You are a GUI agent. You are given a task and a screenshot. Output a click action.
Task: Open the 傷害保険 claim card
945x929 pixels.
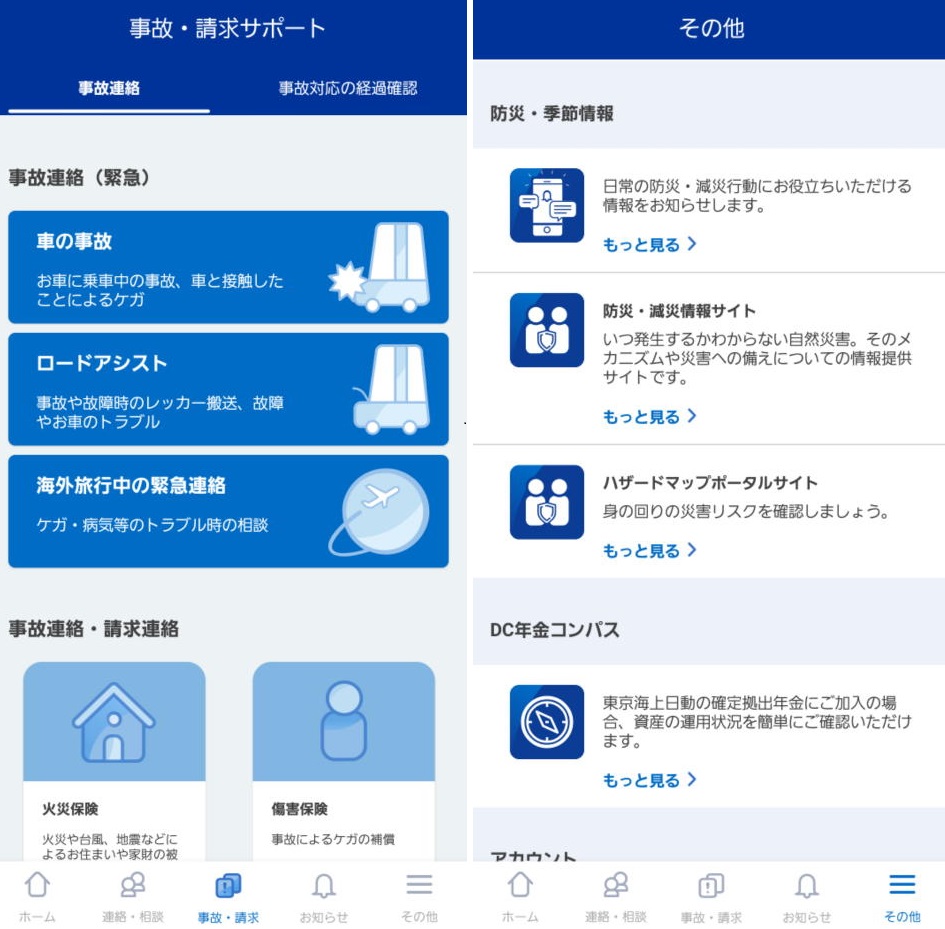pos(343,760)
